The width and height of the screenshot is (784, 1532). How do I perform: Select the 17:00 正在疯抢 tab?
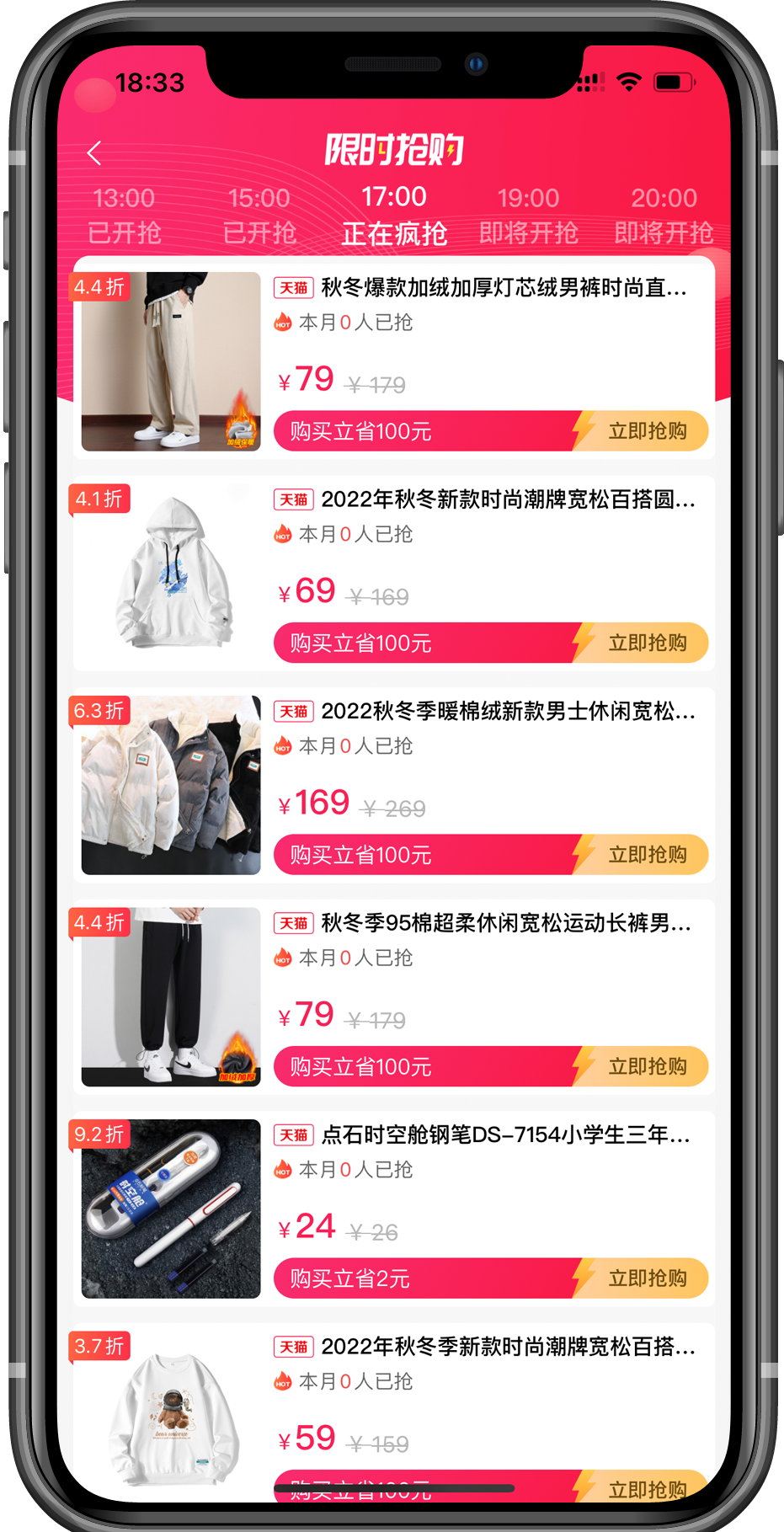[x=393, y=215]
